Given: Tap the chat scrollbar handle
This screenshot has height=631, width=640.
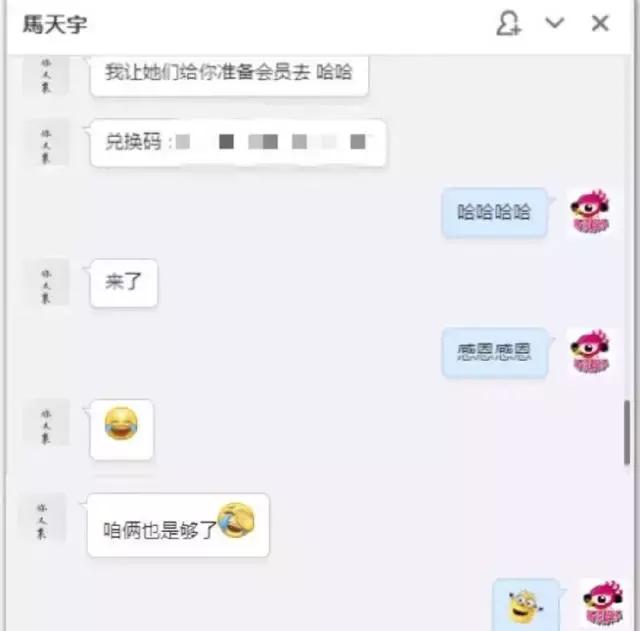Looking at the screenshot, I should pyautogui.click(x=627, y=433).
